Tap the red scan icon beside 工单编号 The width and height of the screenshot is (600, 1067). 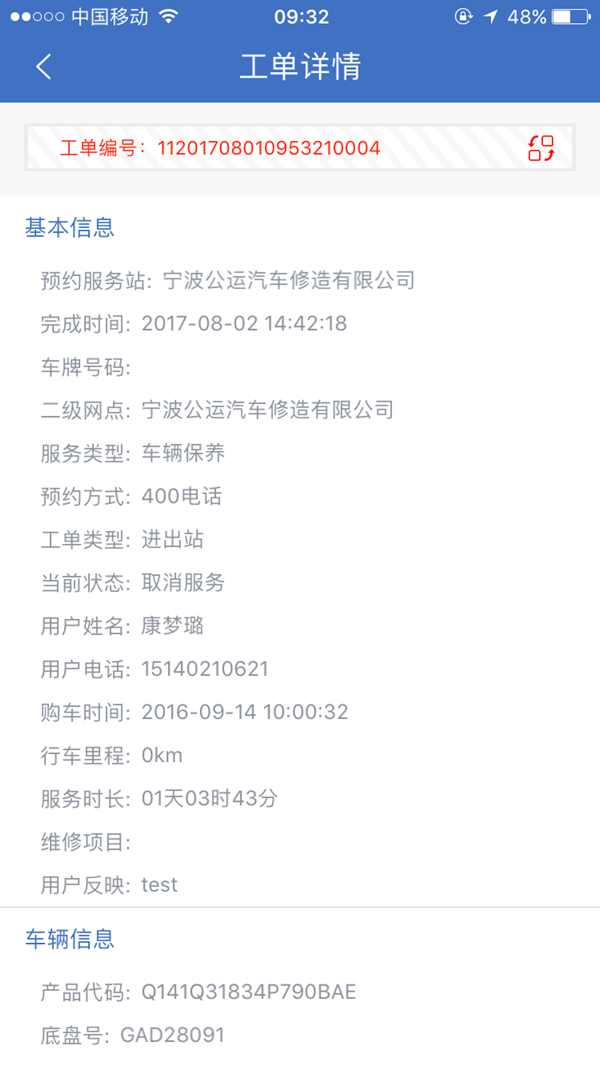(541, 148)
